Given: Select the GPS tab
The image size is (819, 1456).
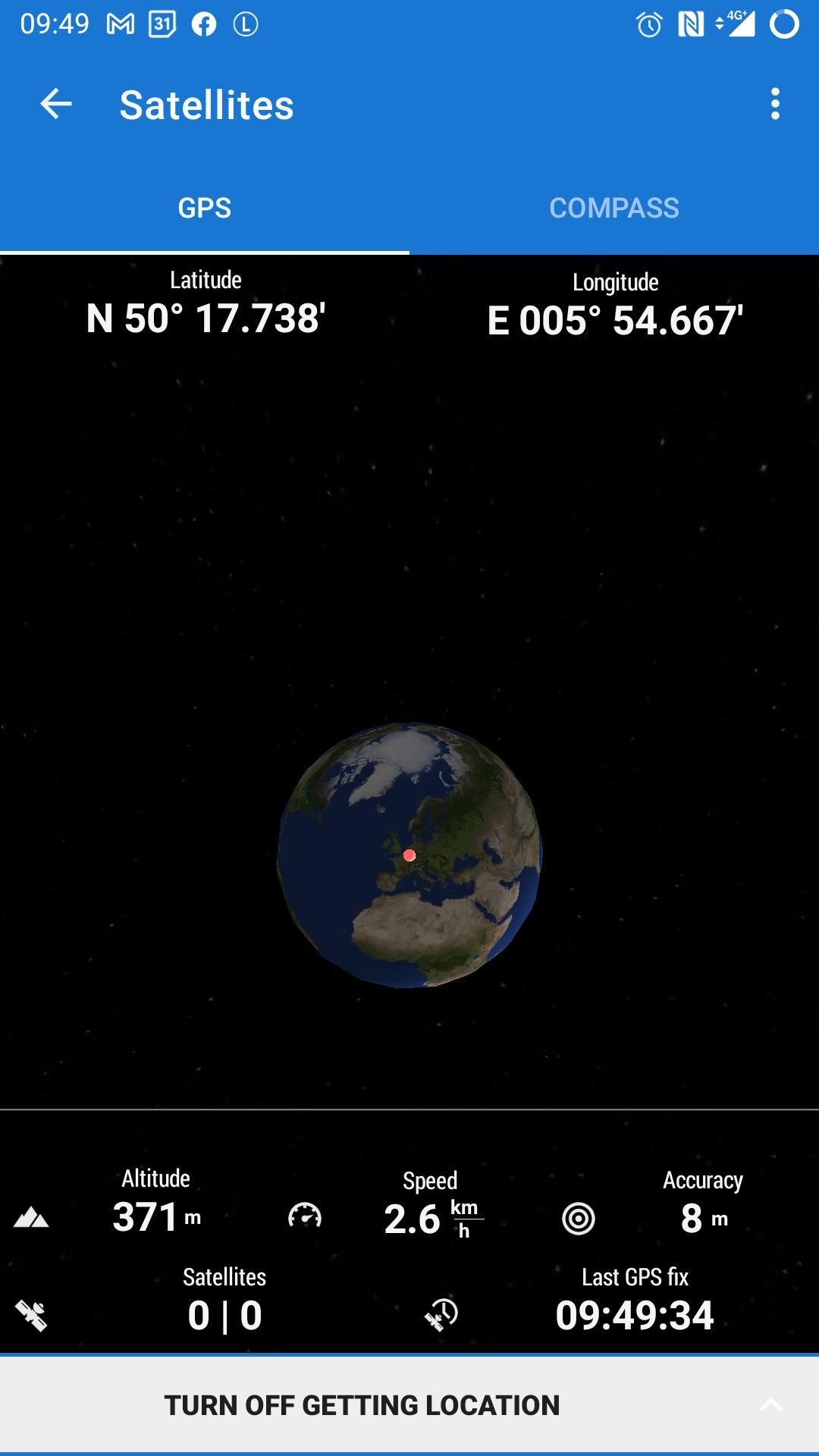Looking at the screenshot, I should click(x=205, y=208).
